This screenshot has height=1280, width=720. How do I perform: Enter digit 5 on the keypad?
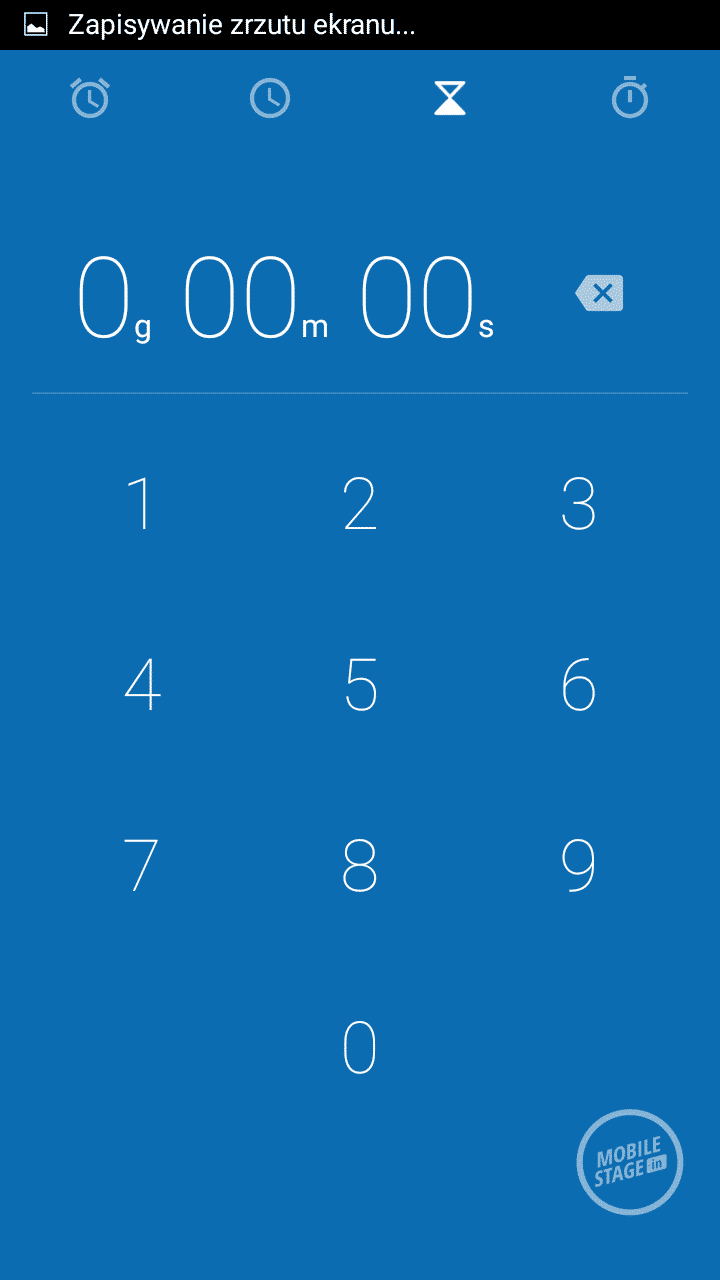(x=360, y=685)
